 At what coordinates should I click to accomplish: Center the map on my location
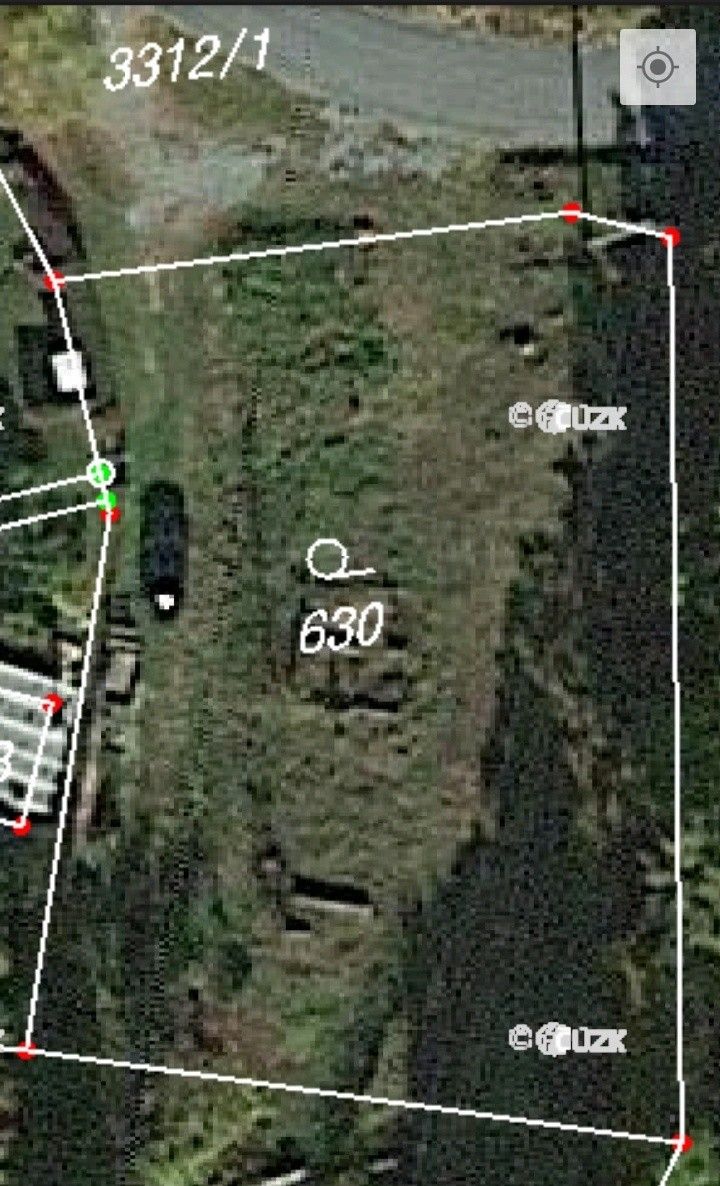point(657,67)
